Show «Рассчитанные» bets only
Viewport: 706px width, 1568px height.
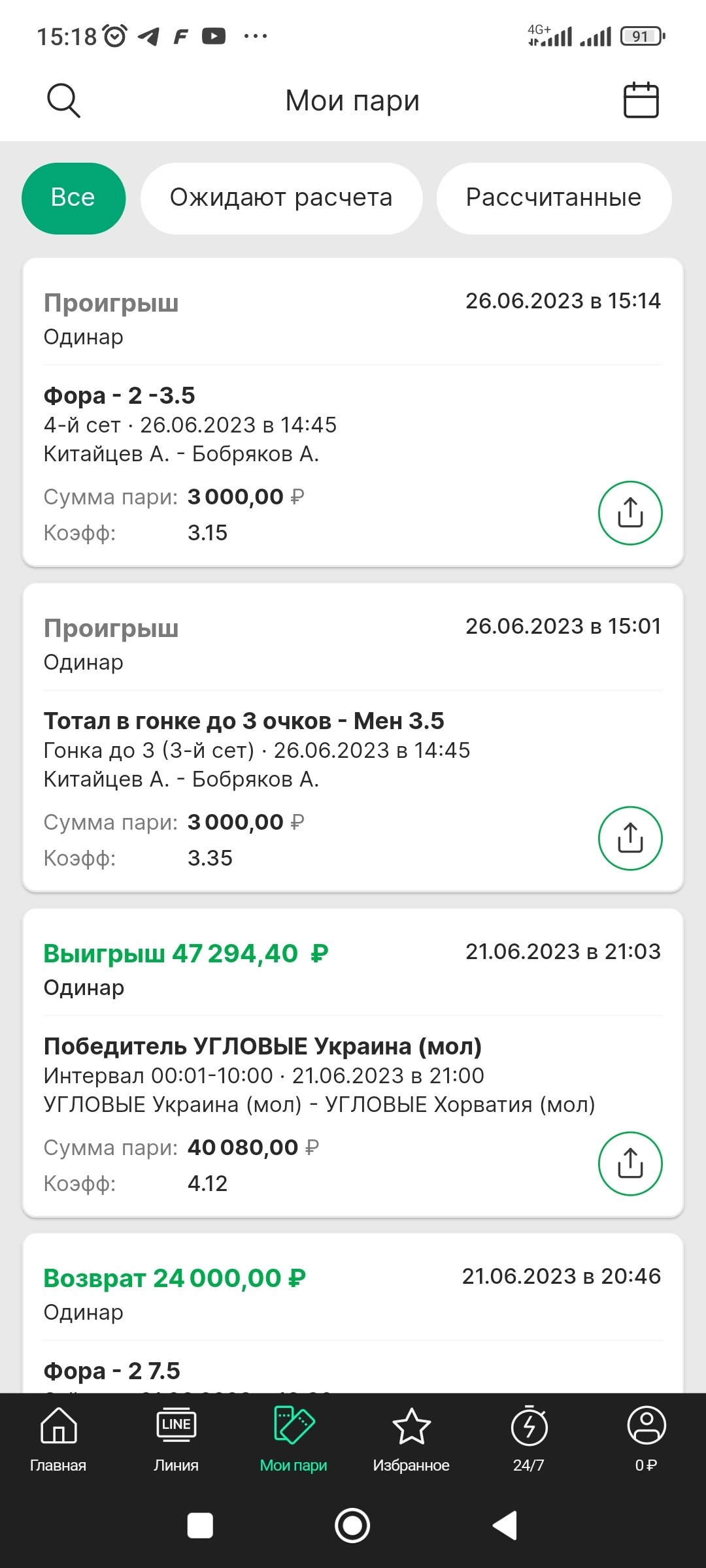tap(554, 198)
